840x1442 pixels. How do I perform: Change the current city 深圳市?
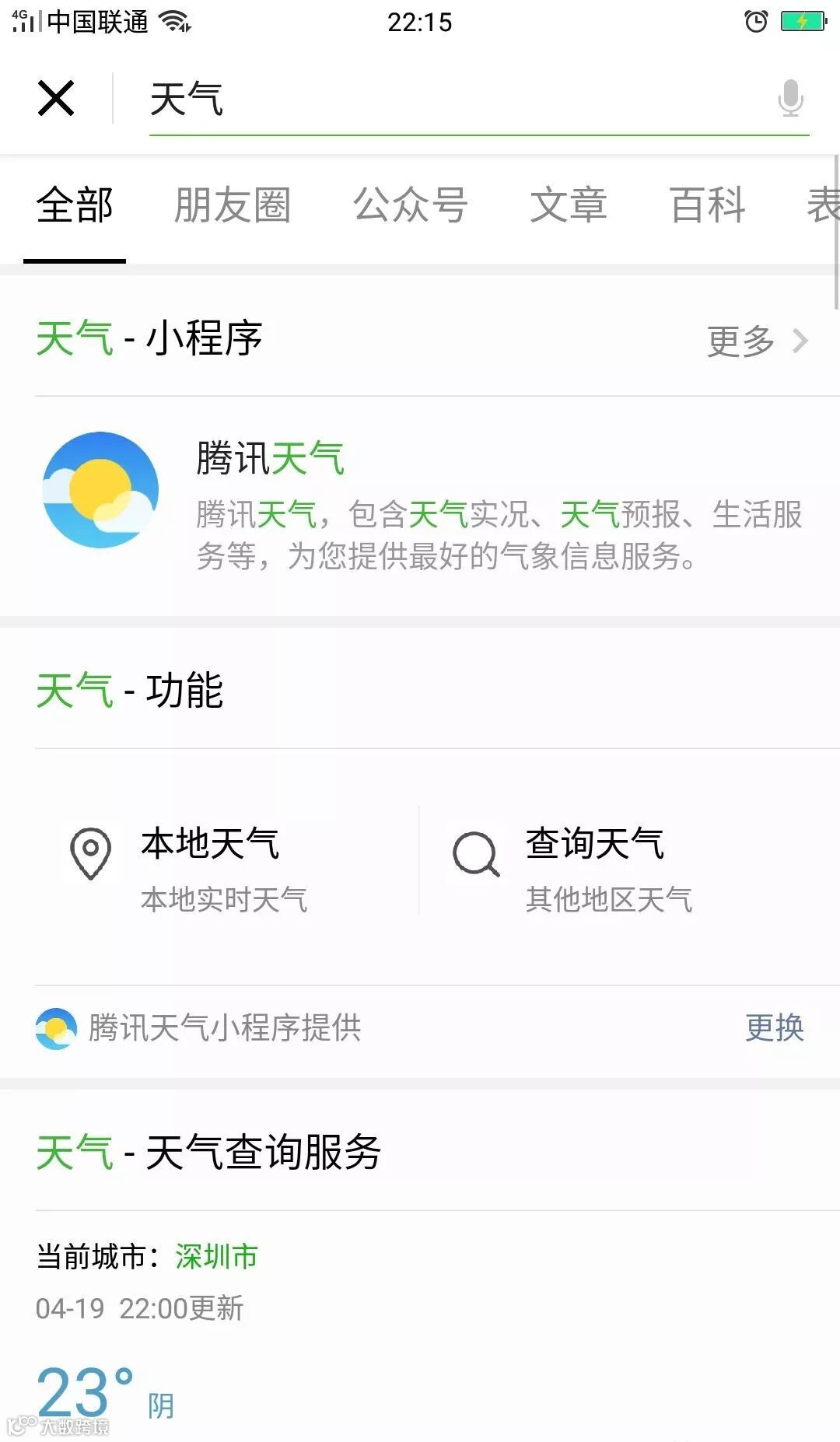[216, 1256]
